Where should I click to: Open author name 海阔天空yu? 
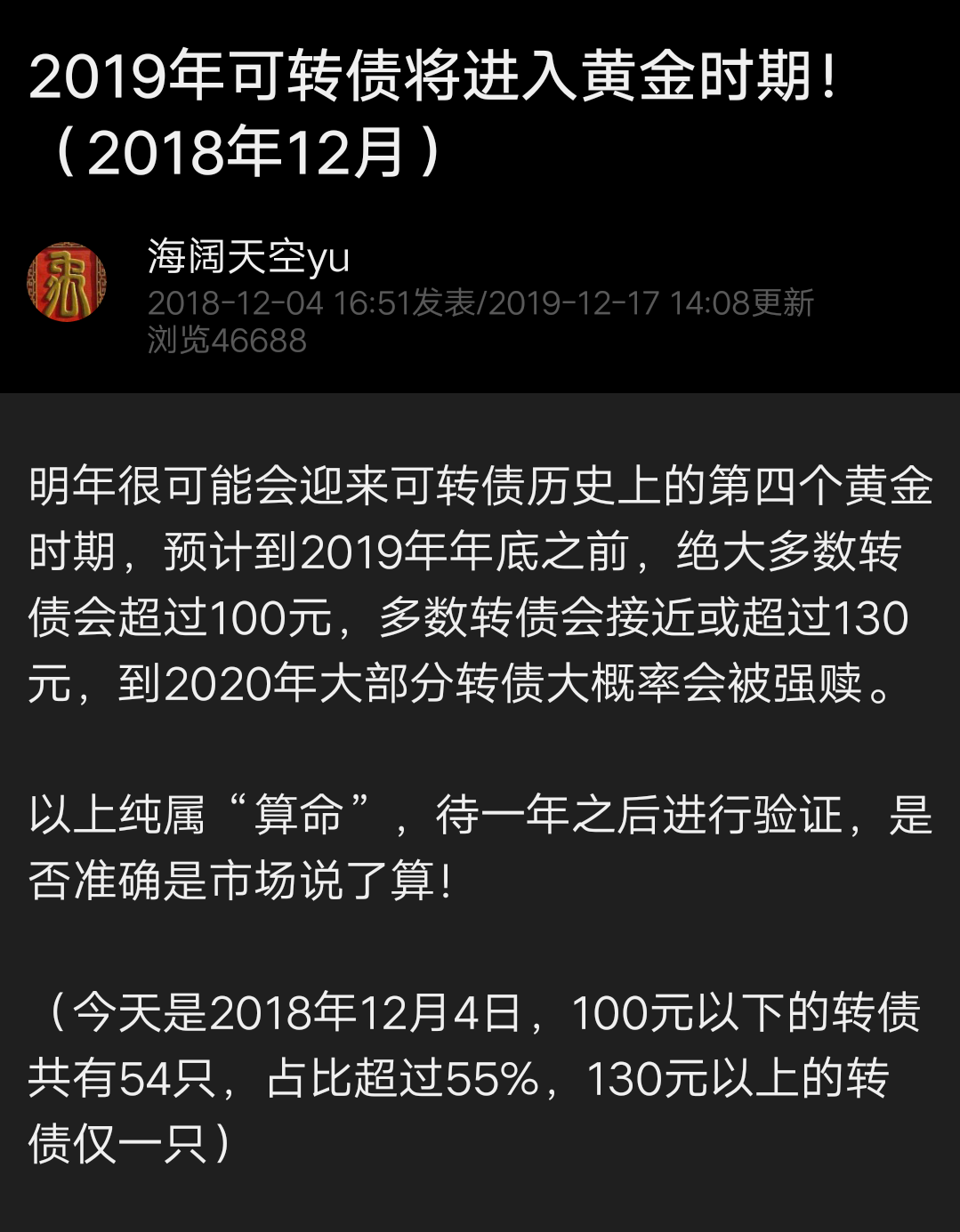coord(248,257)
